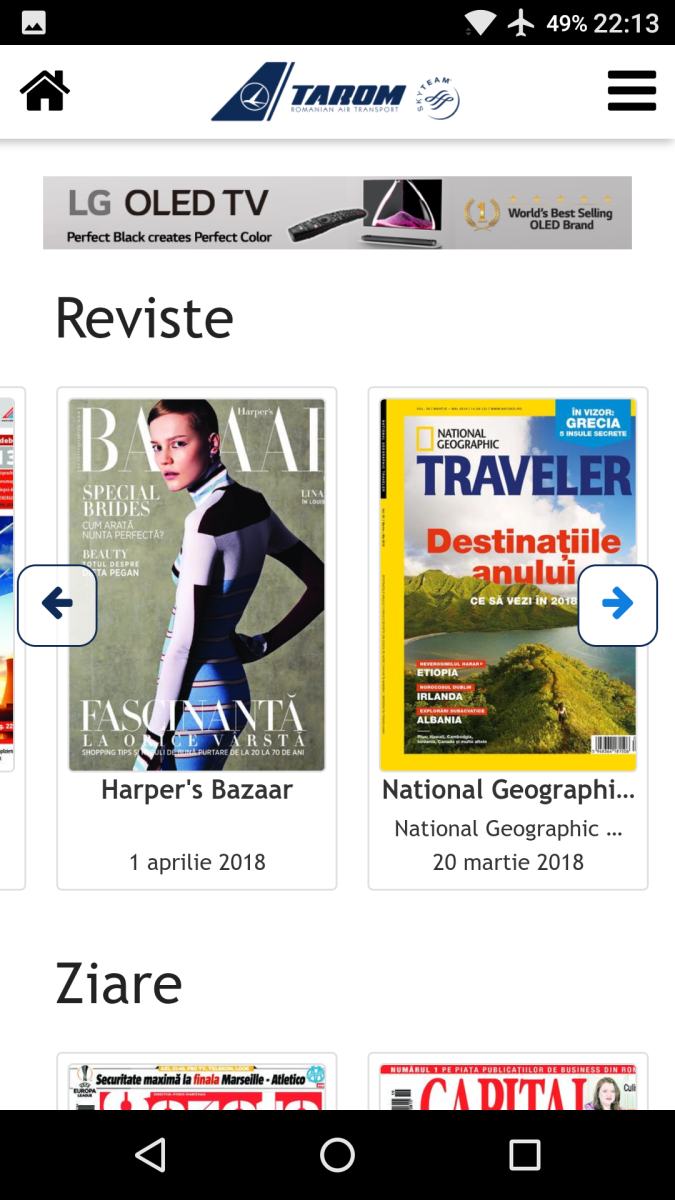Open recent apps from navigation bar

(524, 1155)
